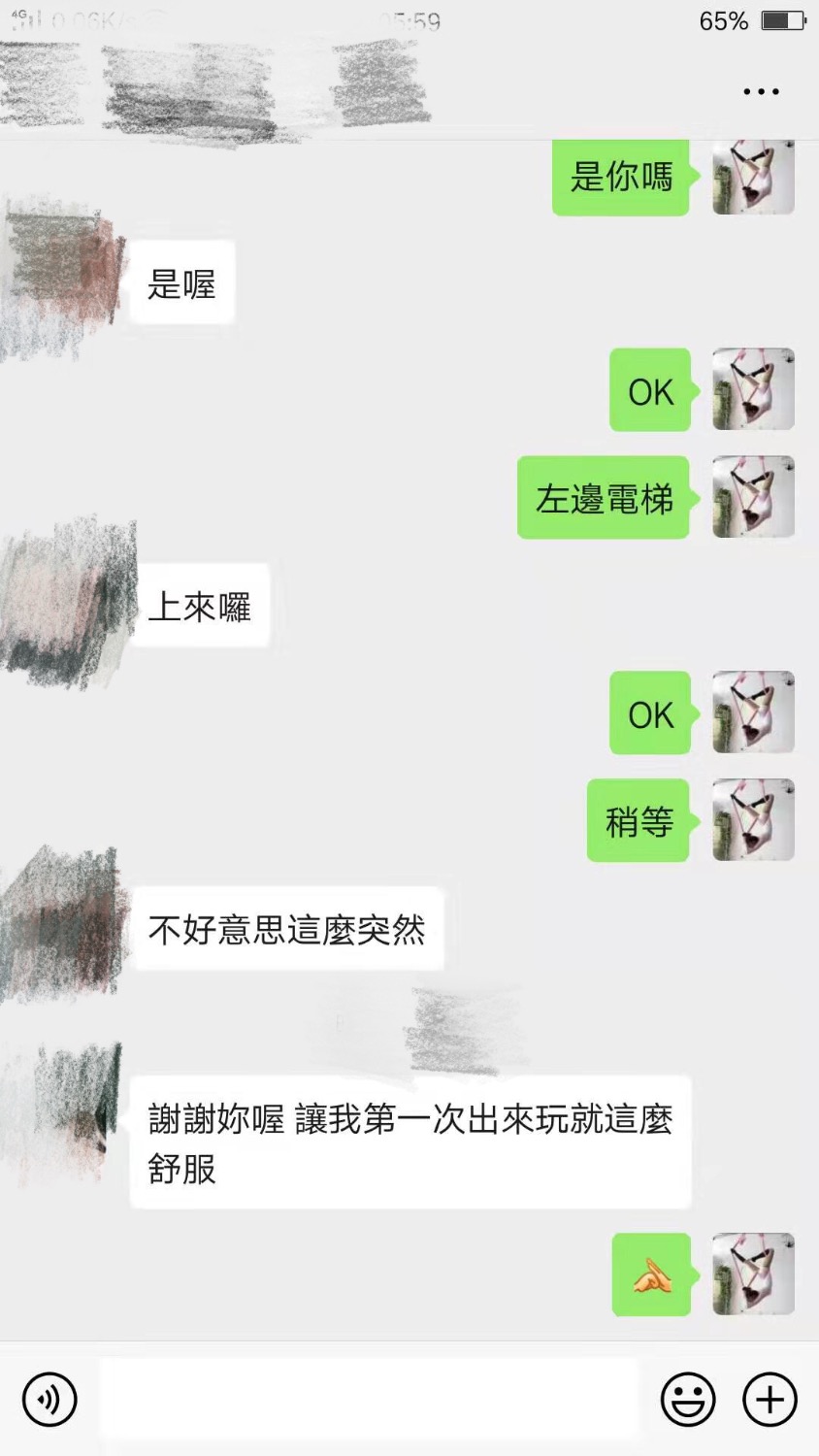Open the plus attachment menu
Screen dimensions: 819x1456
point(770,1399)
